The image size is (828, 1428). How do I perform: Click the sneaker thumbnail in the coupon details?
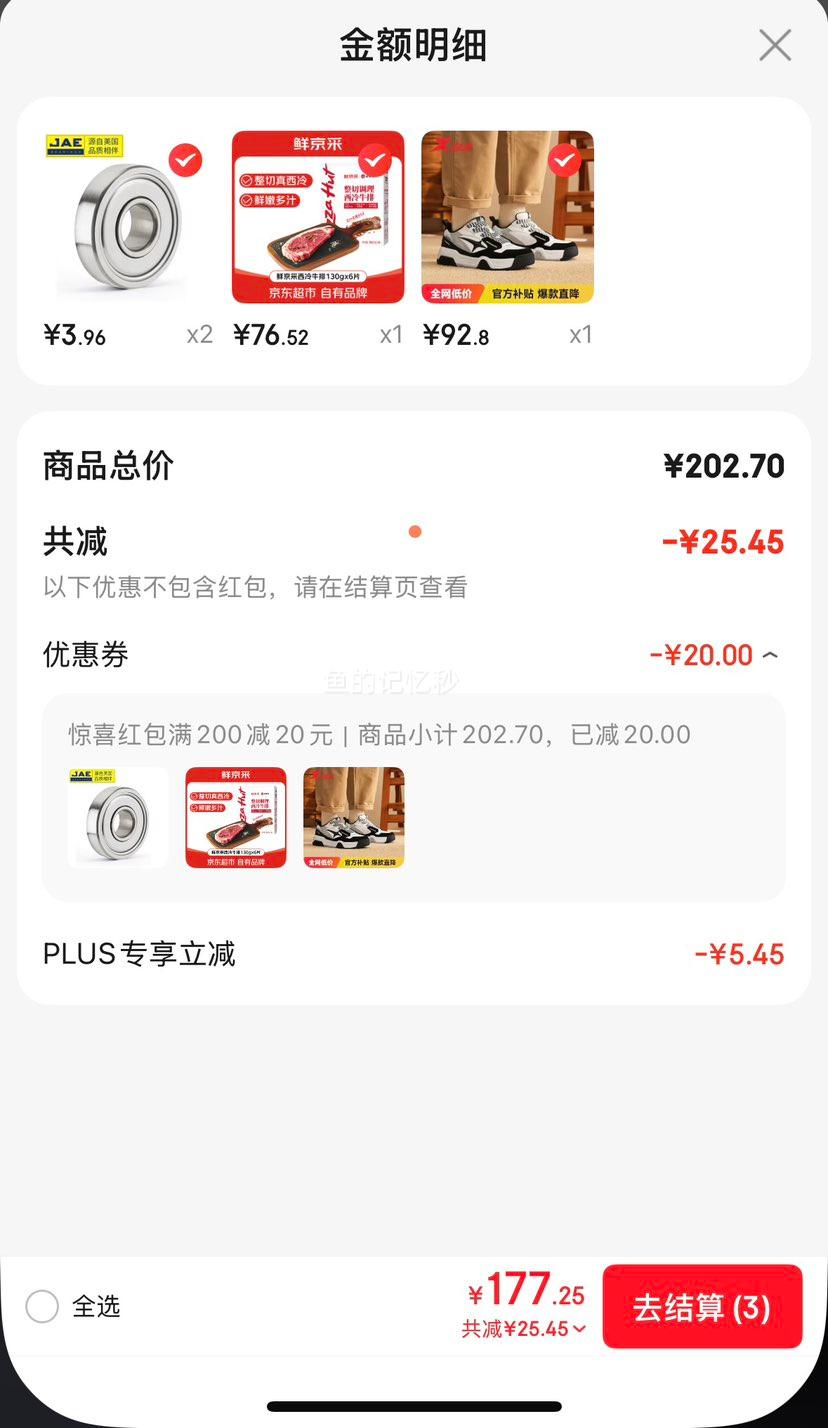click(x=353, y=817)
